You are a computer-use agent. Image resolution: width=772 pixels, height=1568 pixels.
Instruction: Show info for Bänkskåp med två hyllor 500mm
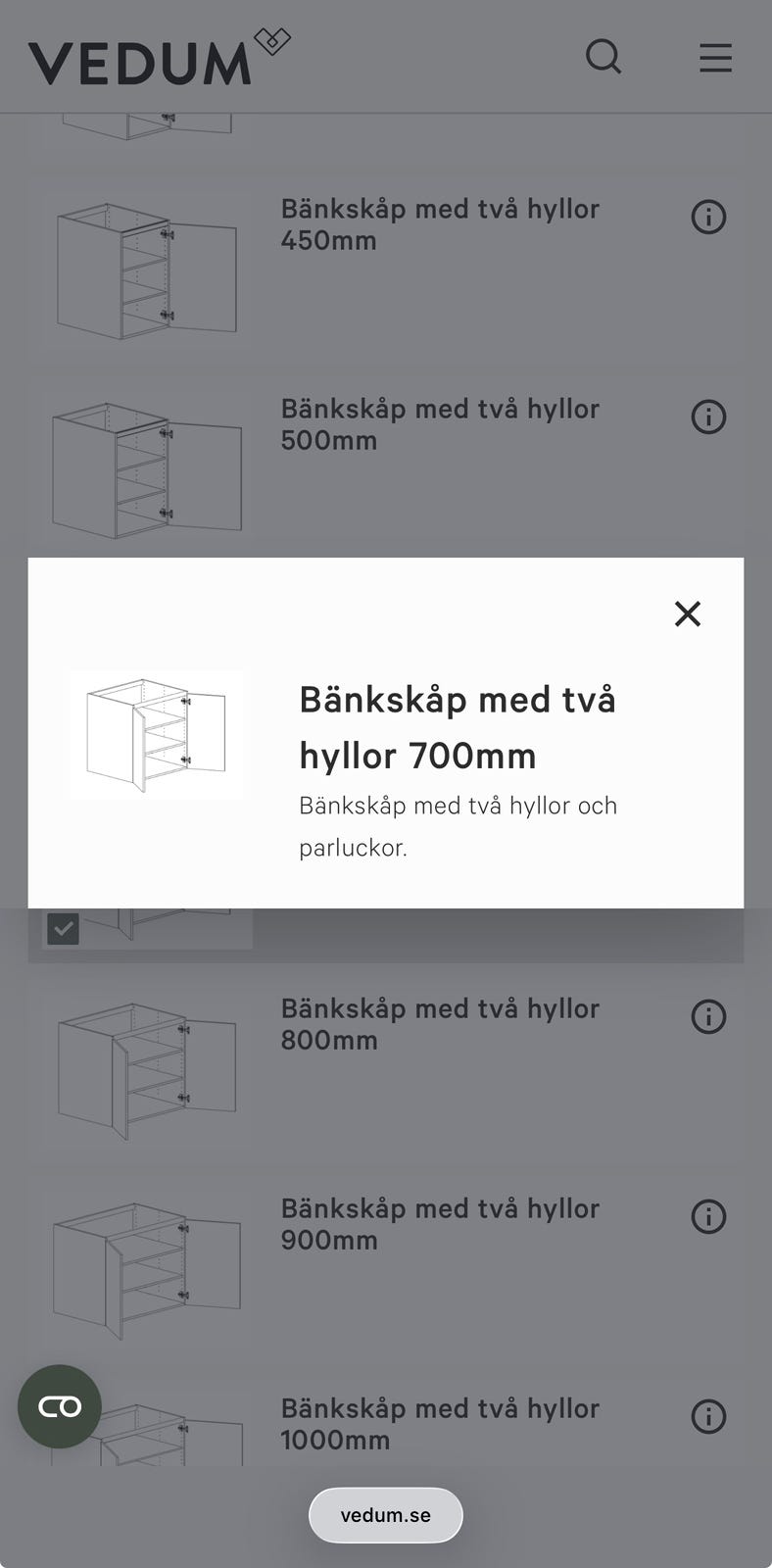[x=708, y=416]
